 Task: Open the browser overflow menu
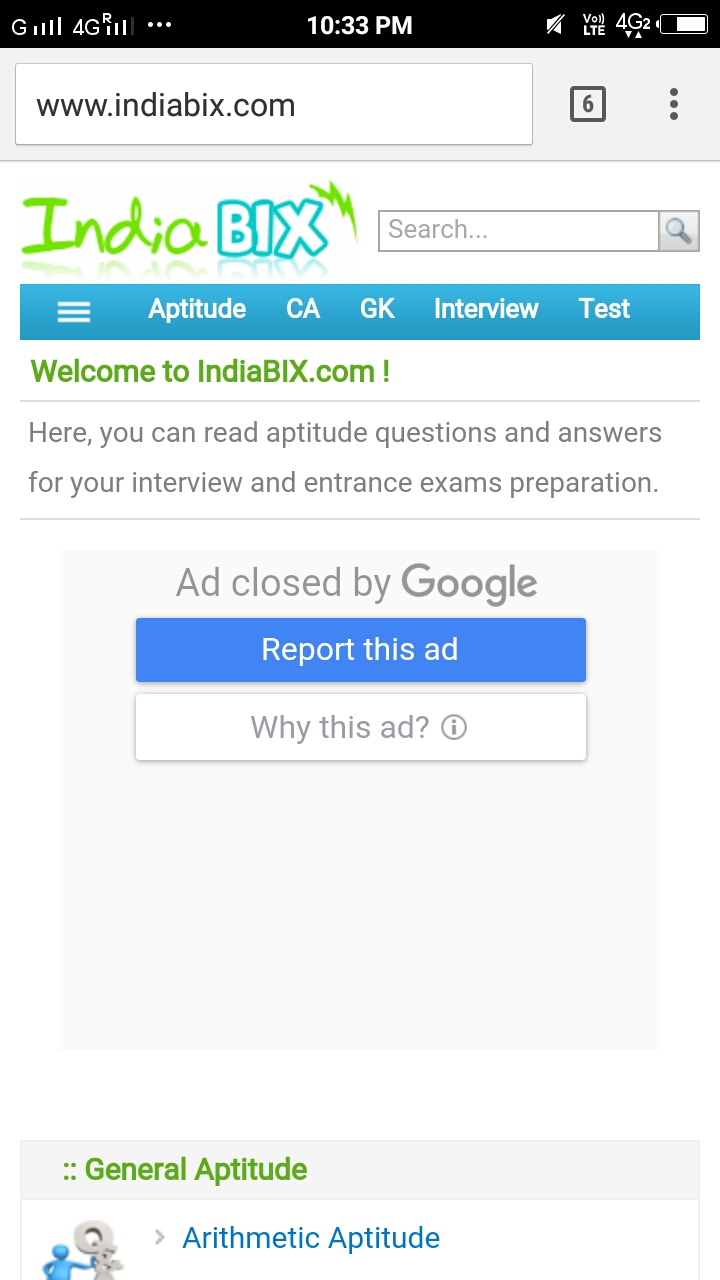pyautogui.click(x=674, y=104)
